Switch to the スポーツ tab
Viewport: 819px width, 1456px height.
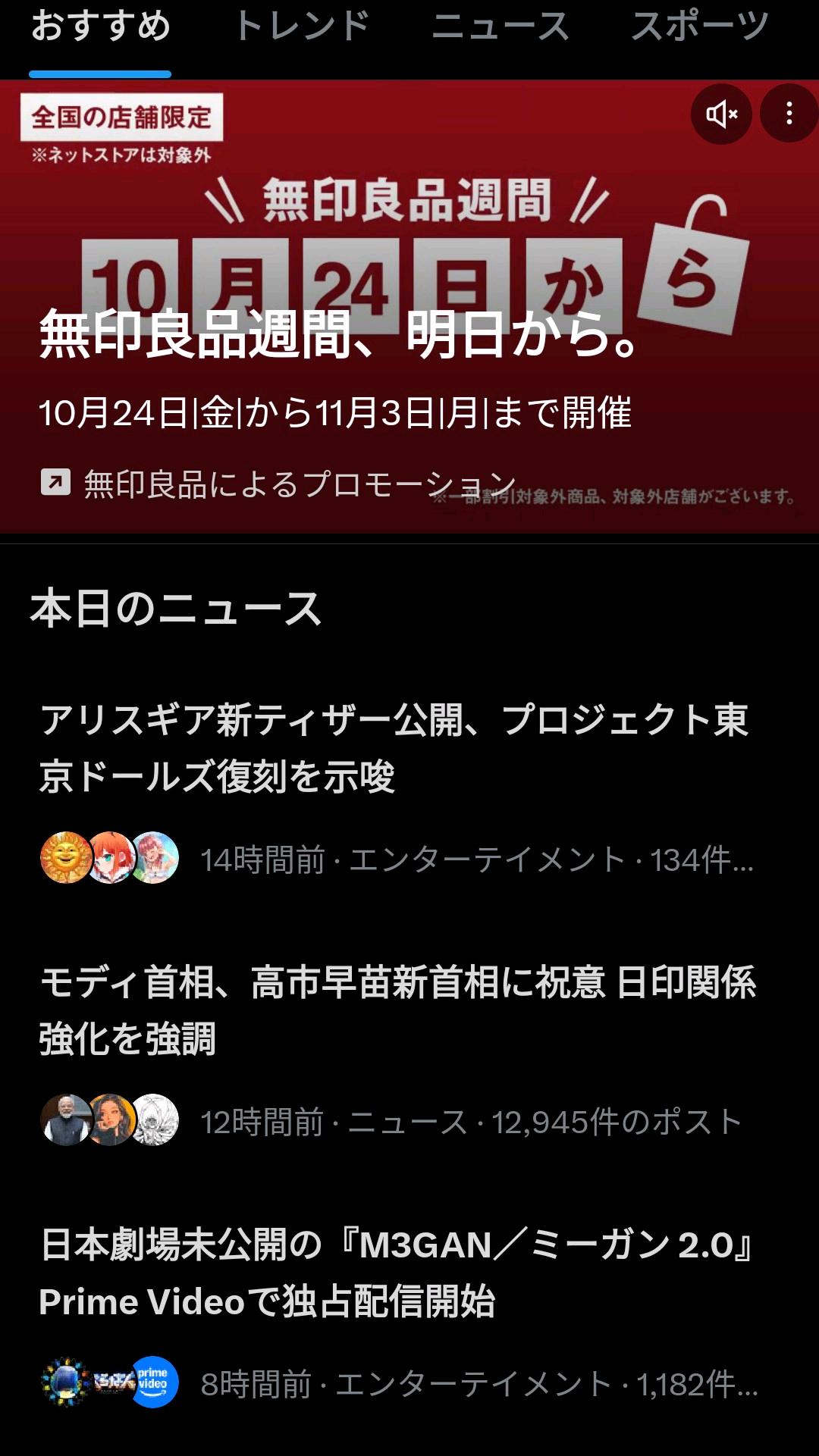click(699, 27)
